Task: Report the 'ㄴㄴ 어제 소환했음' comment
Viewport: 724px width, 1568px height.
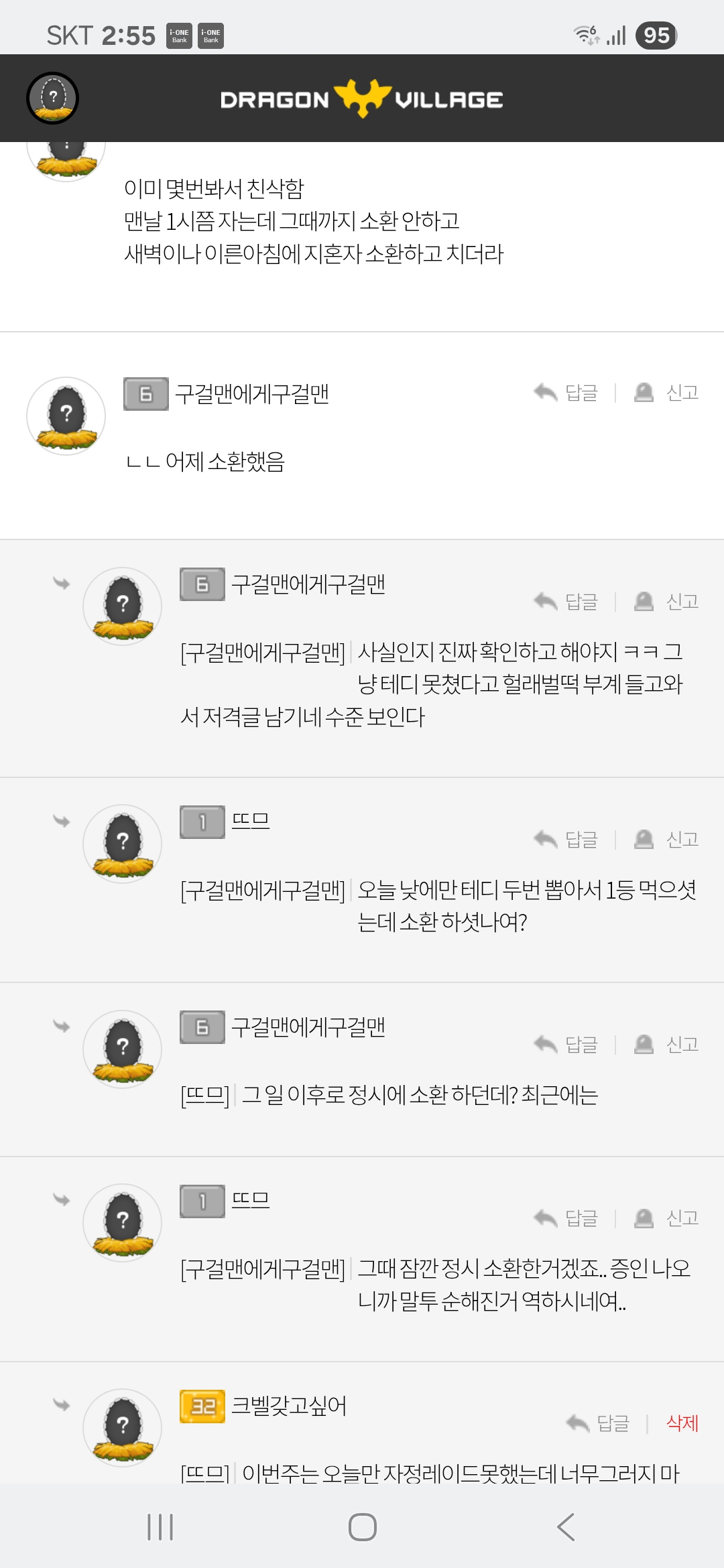Action: point(666,393)
